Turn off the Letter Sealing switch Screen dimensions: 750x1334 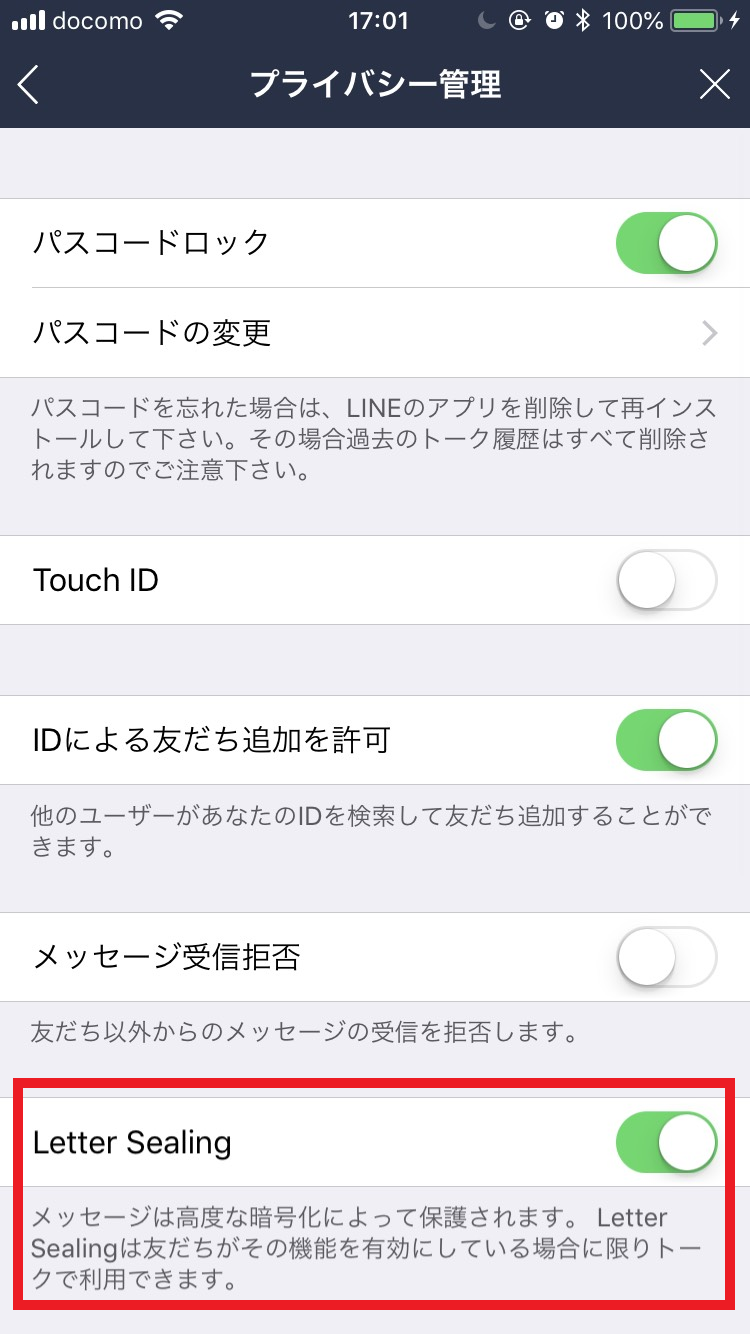(x=666, y=1142)
